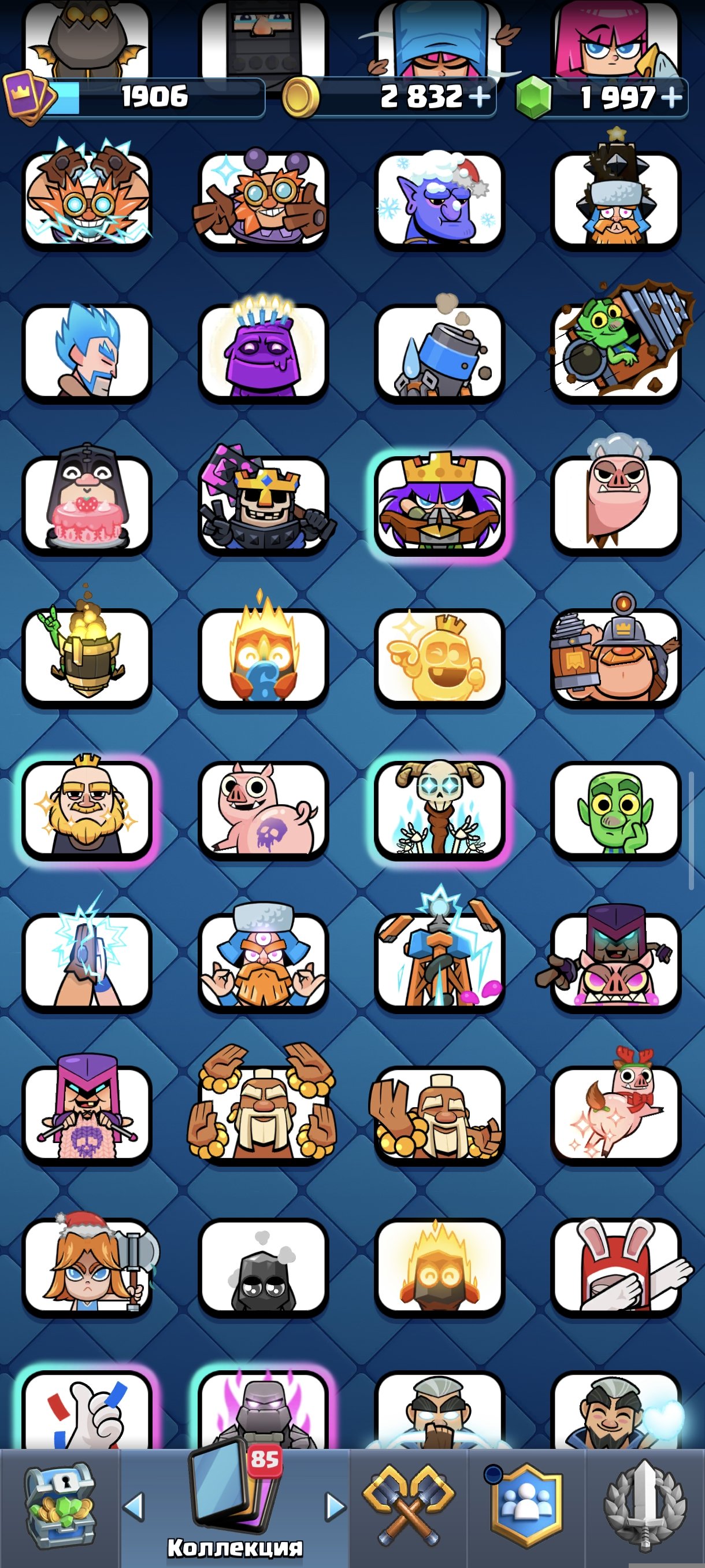Pick the bunny ears dab emote
Viewport: 705px width, 1568px height.
pos(615,1265)
